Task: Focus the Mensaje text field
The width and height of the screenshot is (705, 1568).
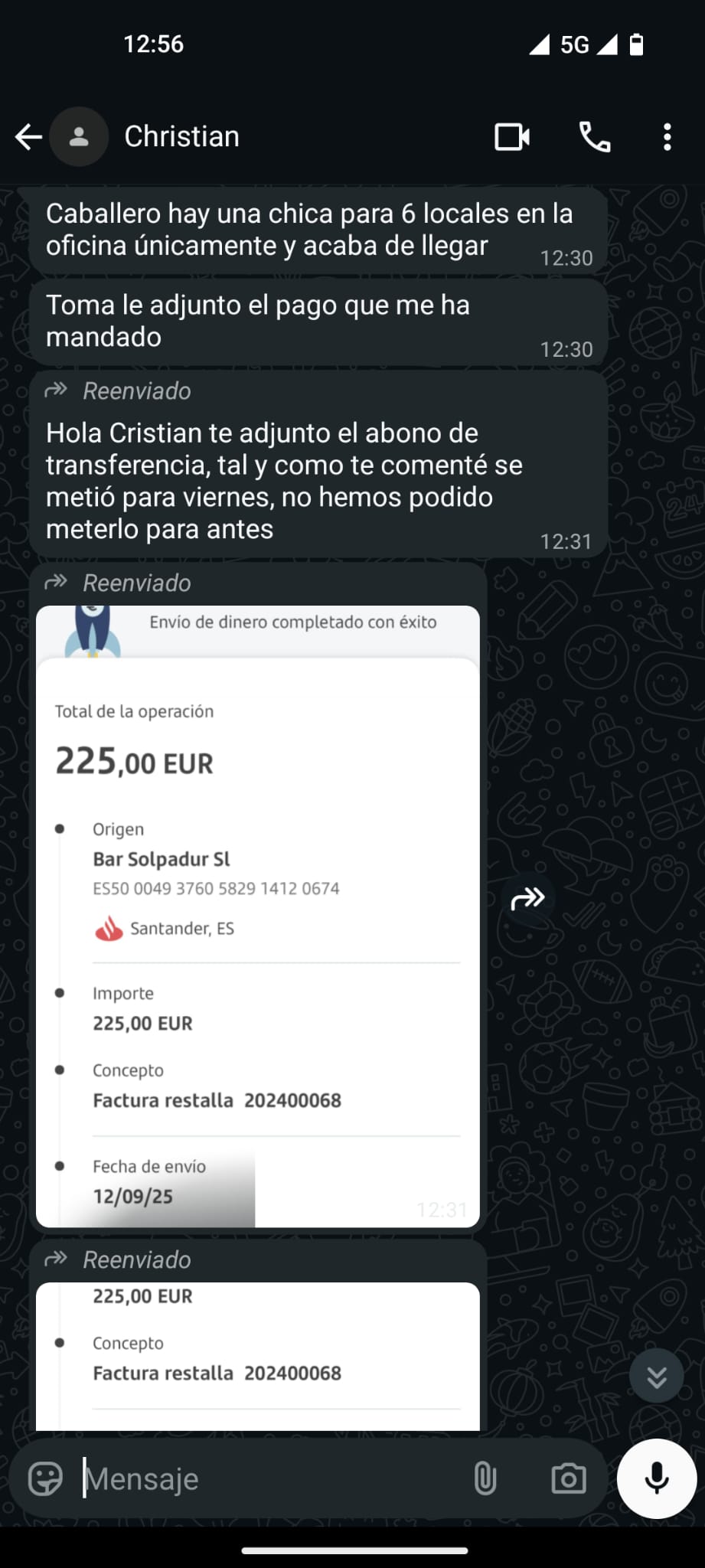Action: tap(268, 1478)
